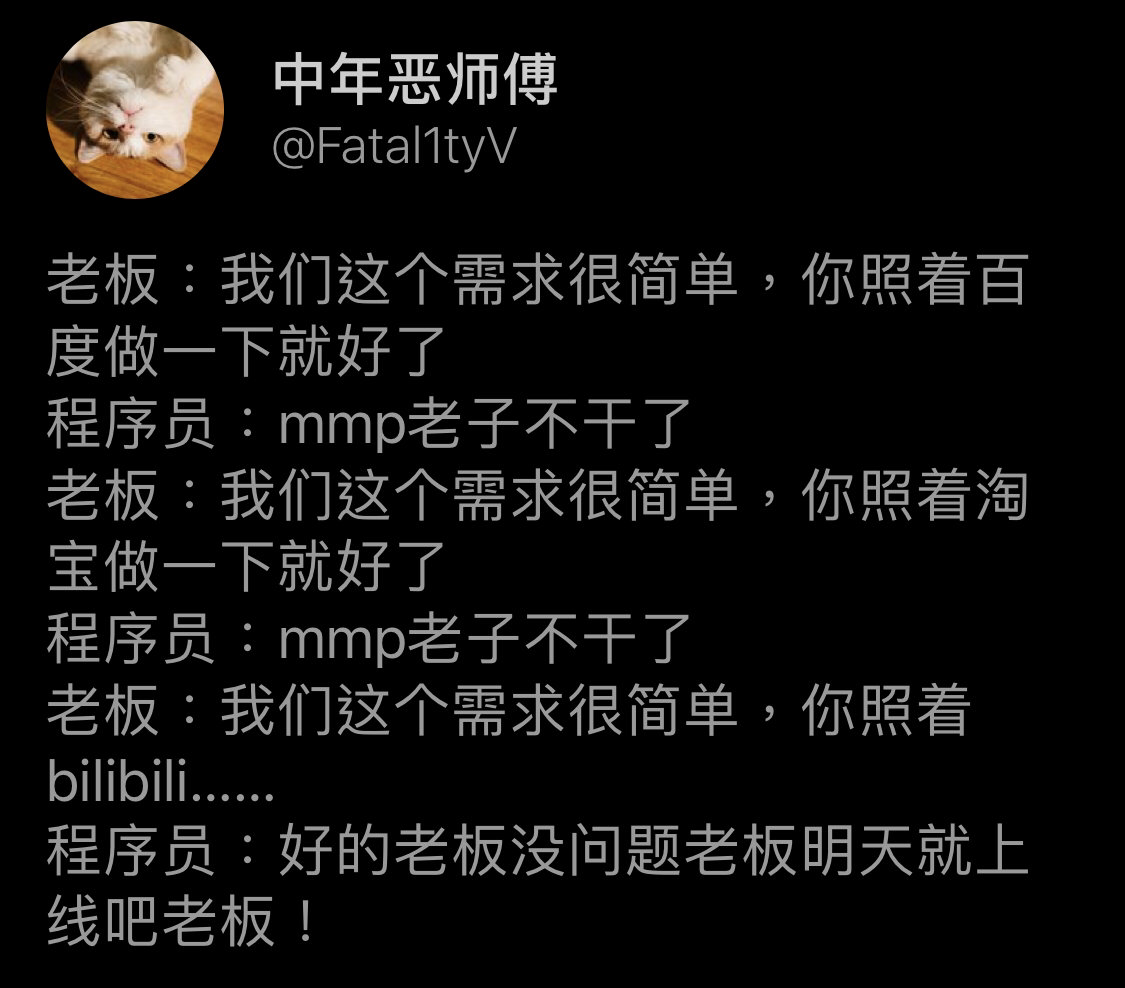Open the @Fatal1tyV profile from the name
This screenshot has height=988, width=1125.
click(x=415, y=80)
